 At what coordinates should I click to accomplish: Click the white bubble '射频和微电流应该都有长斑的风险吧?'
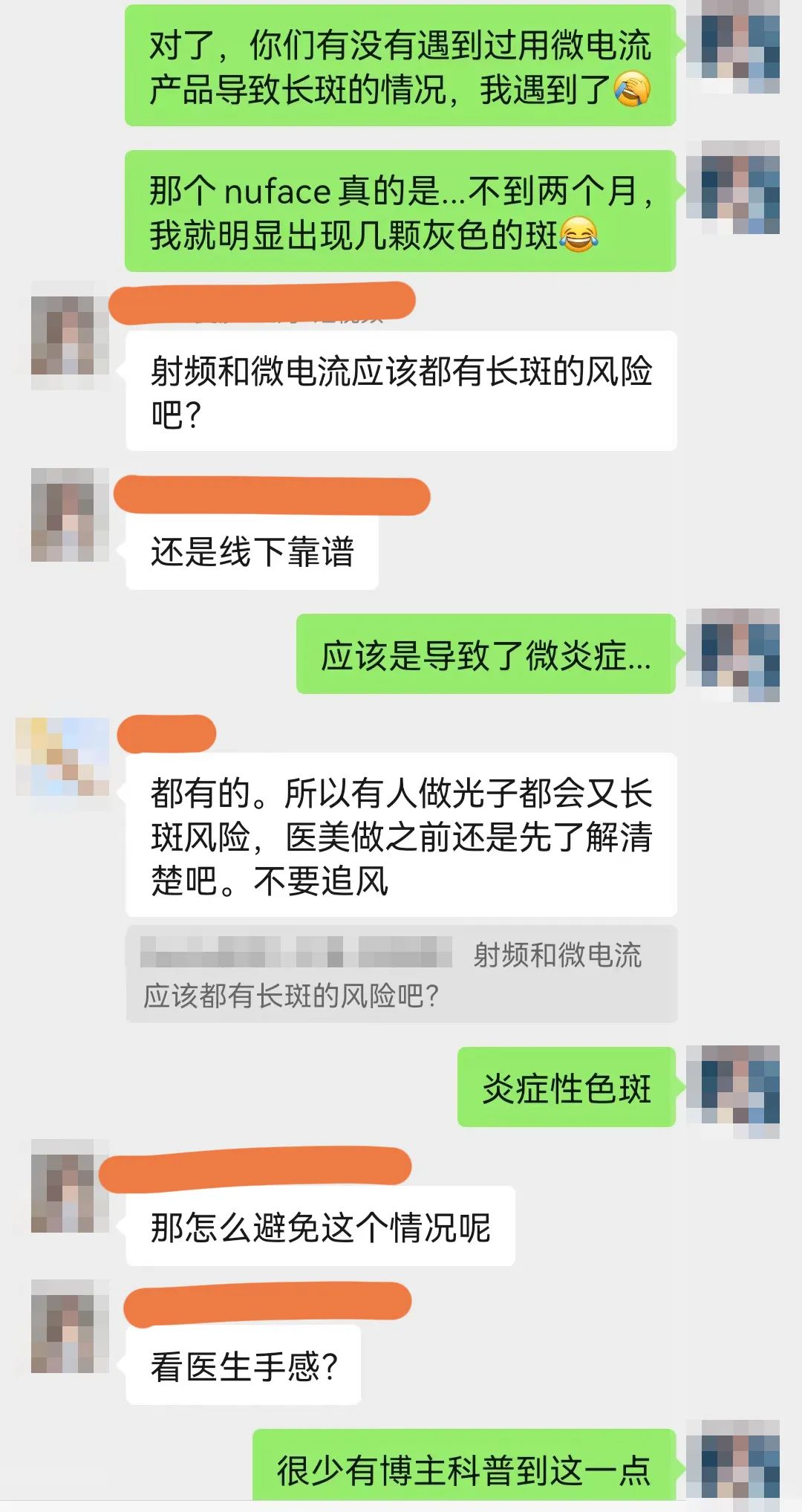point(405,390)
